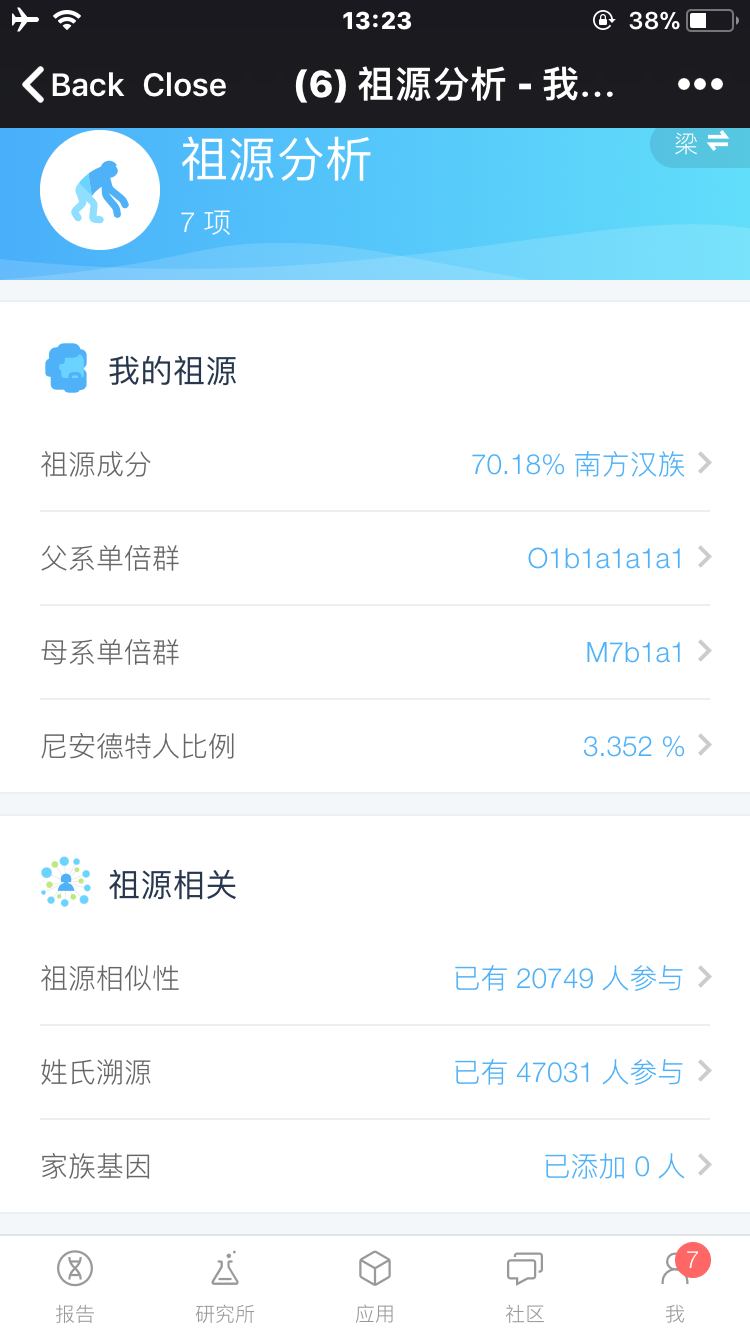
Task: Switch to the 我 profile tab
Action: pos(675,1286)
